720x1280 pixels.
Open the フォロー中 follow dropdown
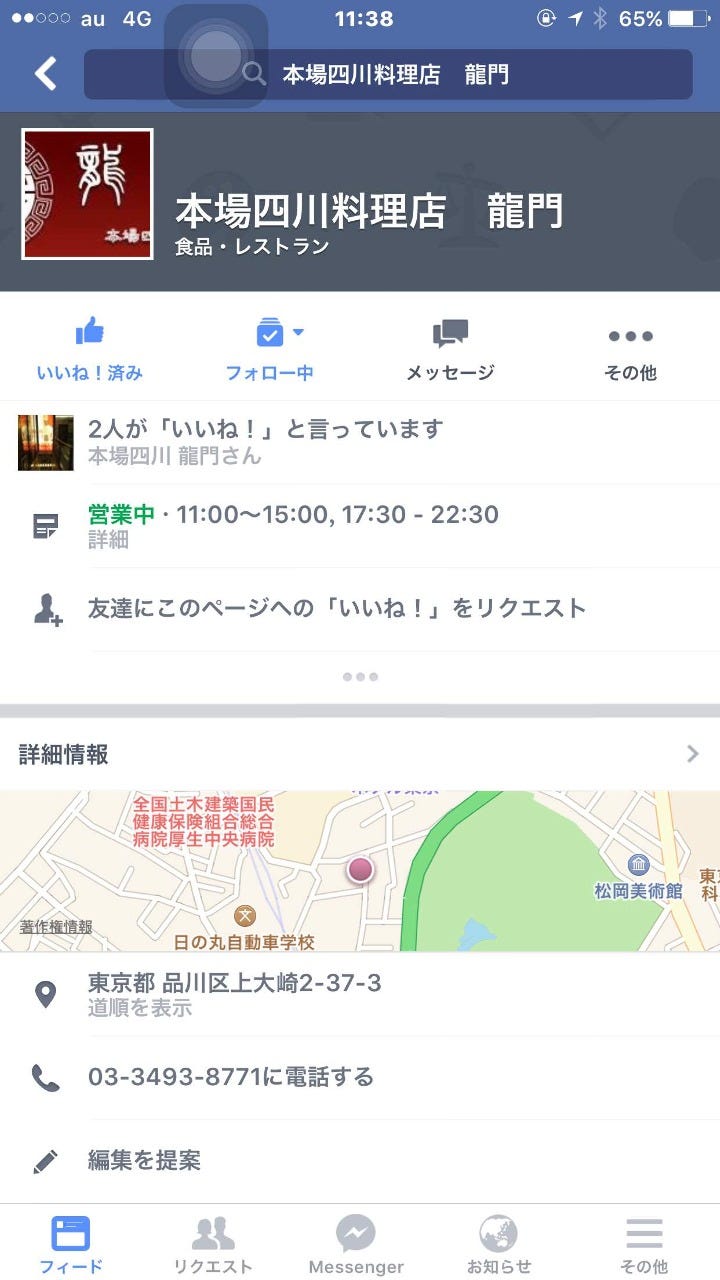[269, 348]
